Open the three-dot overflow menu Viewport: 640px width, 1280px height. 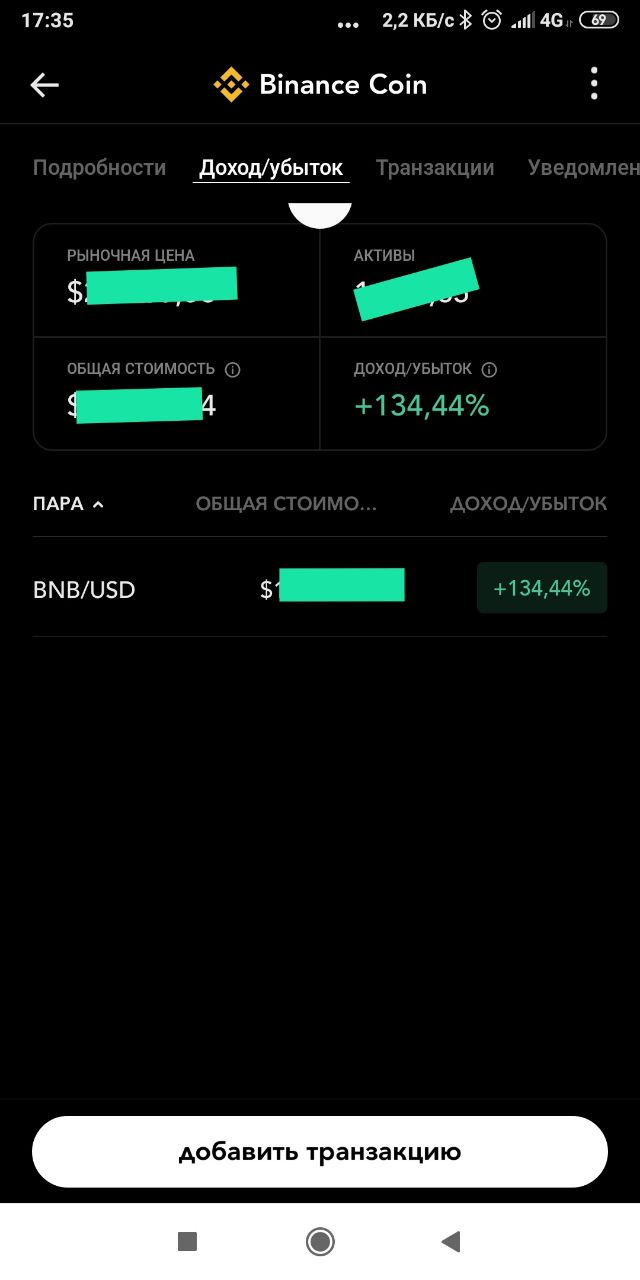[594, 84]
